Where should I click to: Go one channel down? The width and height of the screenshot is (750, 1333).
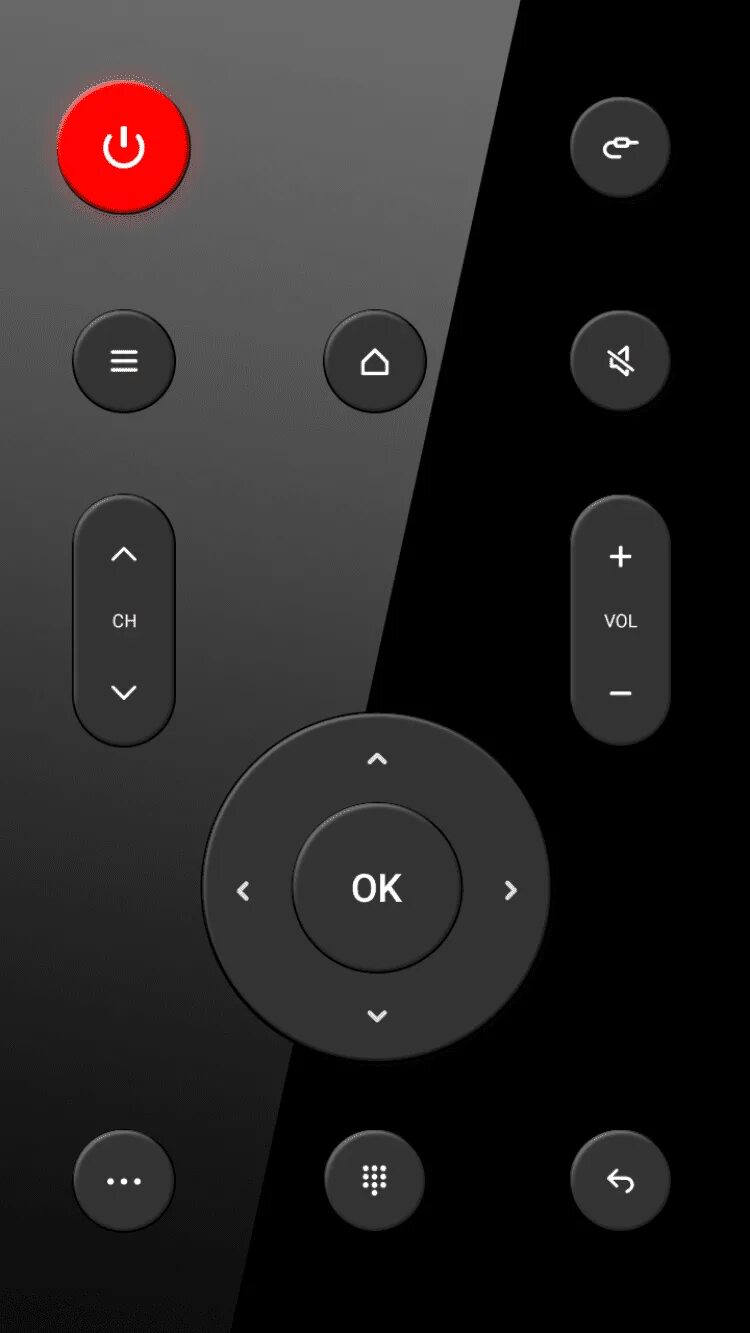tap(124, 692)
